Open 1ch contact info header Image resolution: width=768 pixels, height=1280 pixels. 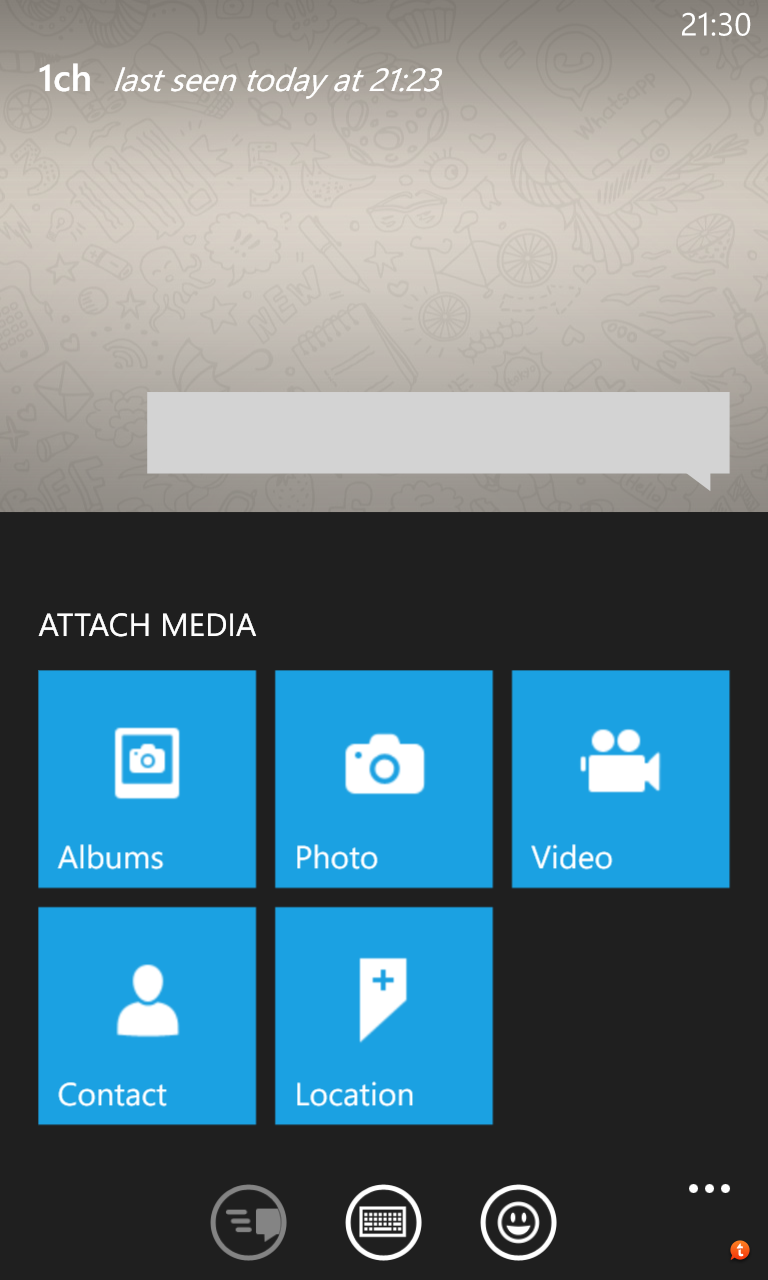65,79
